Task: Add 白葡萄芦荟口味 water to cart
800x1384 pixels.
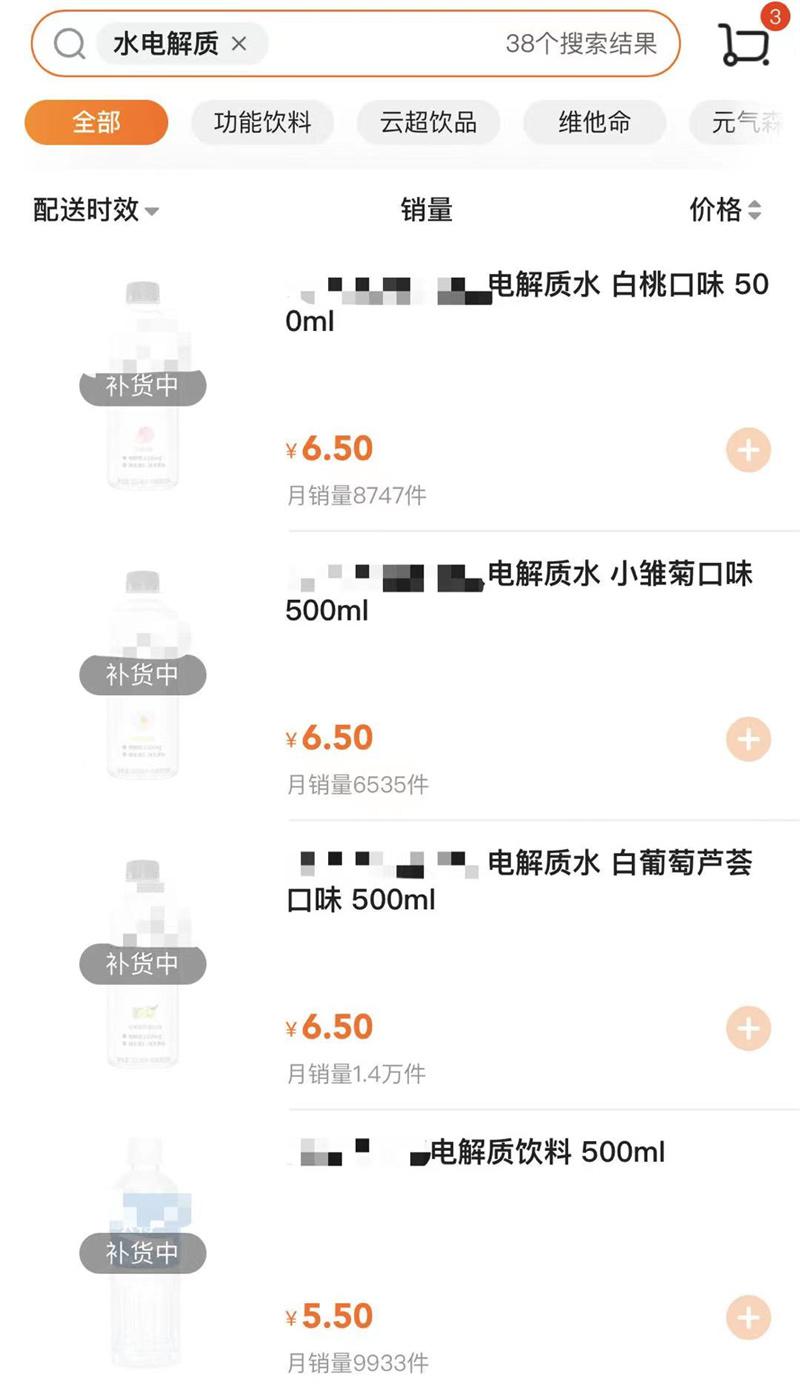Action: coord(748,1029)
